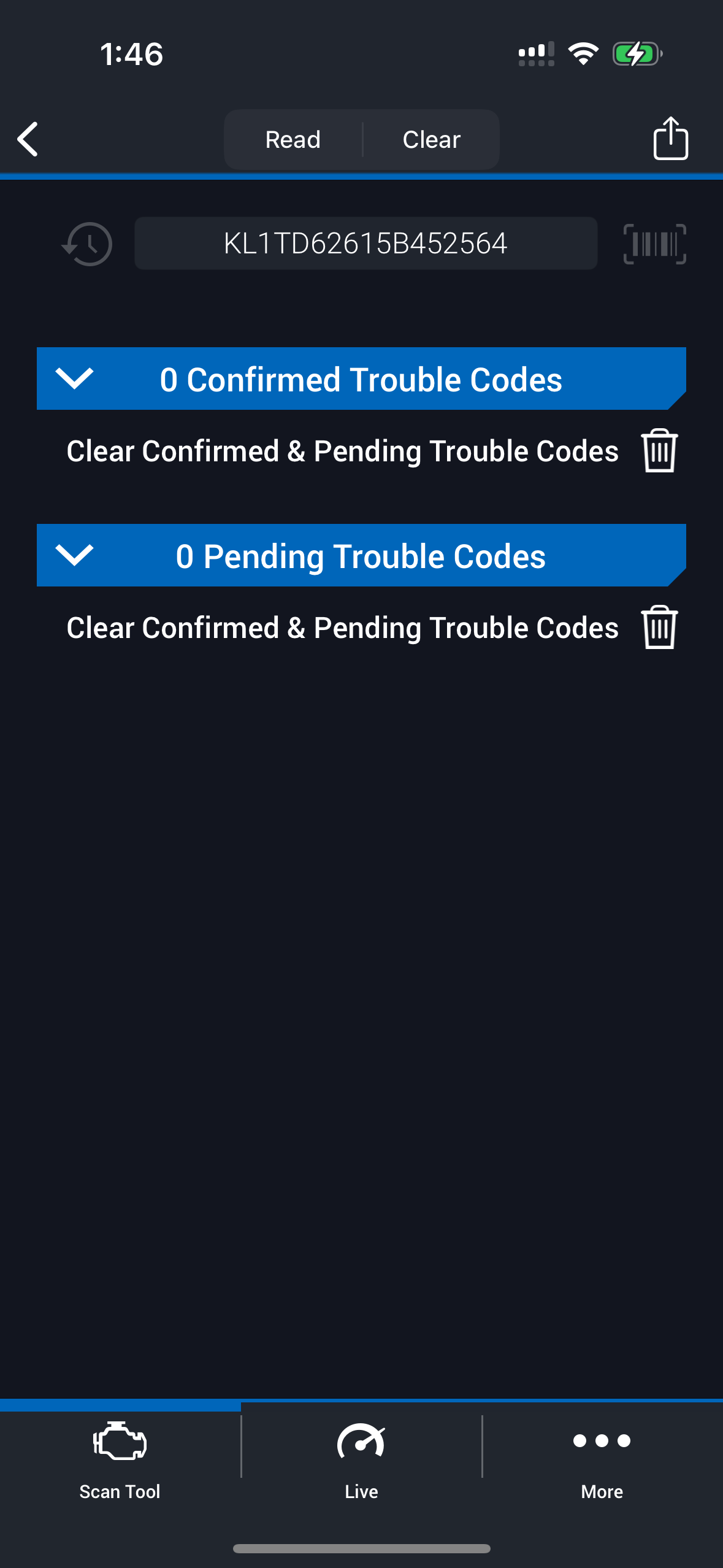Share the trouble code report
Viewport: 723px width, 1568px height.
click(x=670, y=139)
